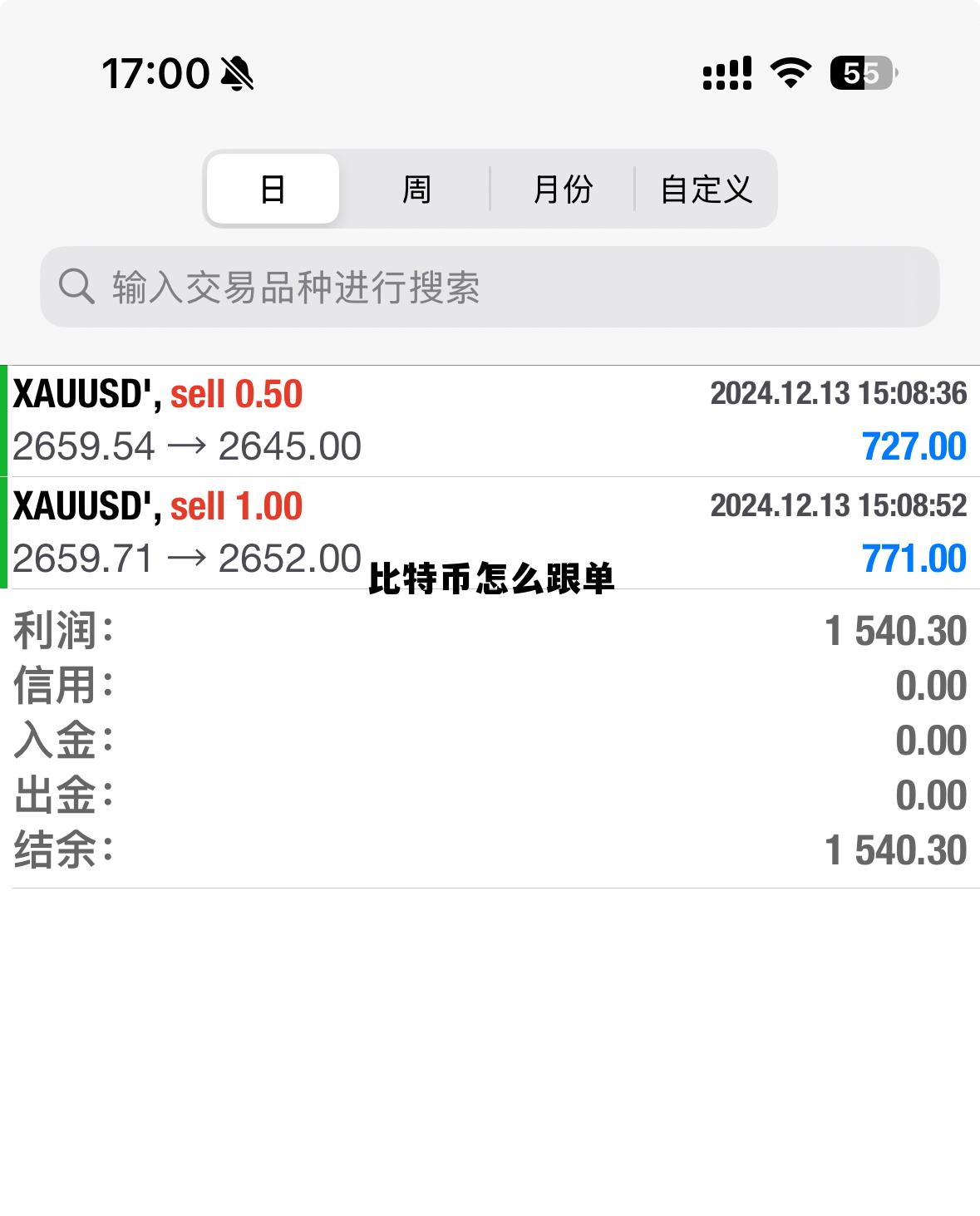
Task: Tap the cellular signal bars icon
Action: click(726, 73)
